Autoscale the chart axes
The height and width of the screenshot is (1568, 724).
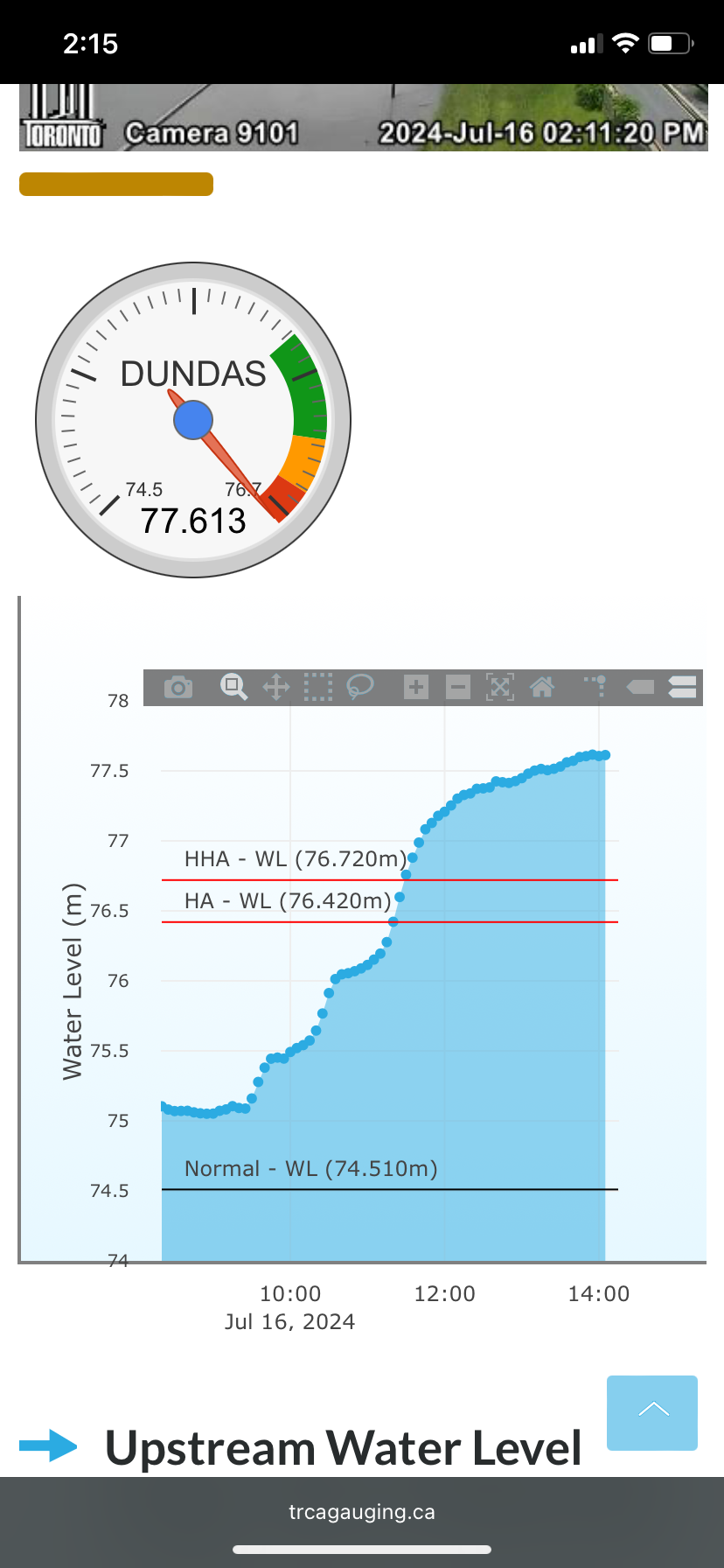pos(500,688)
